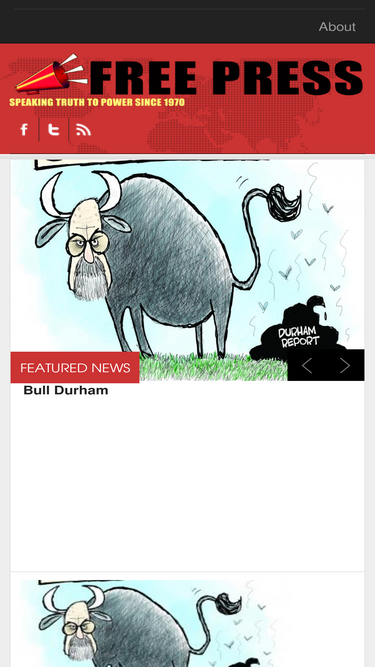375x667 pixels.
Task: Open the About page
Action: click(337, 27)
